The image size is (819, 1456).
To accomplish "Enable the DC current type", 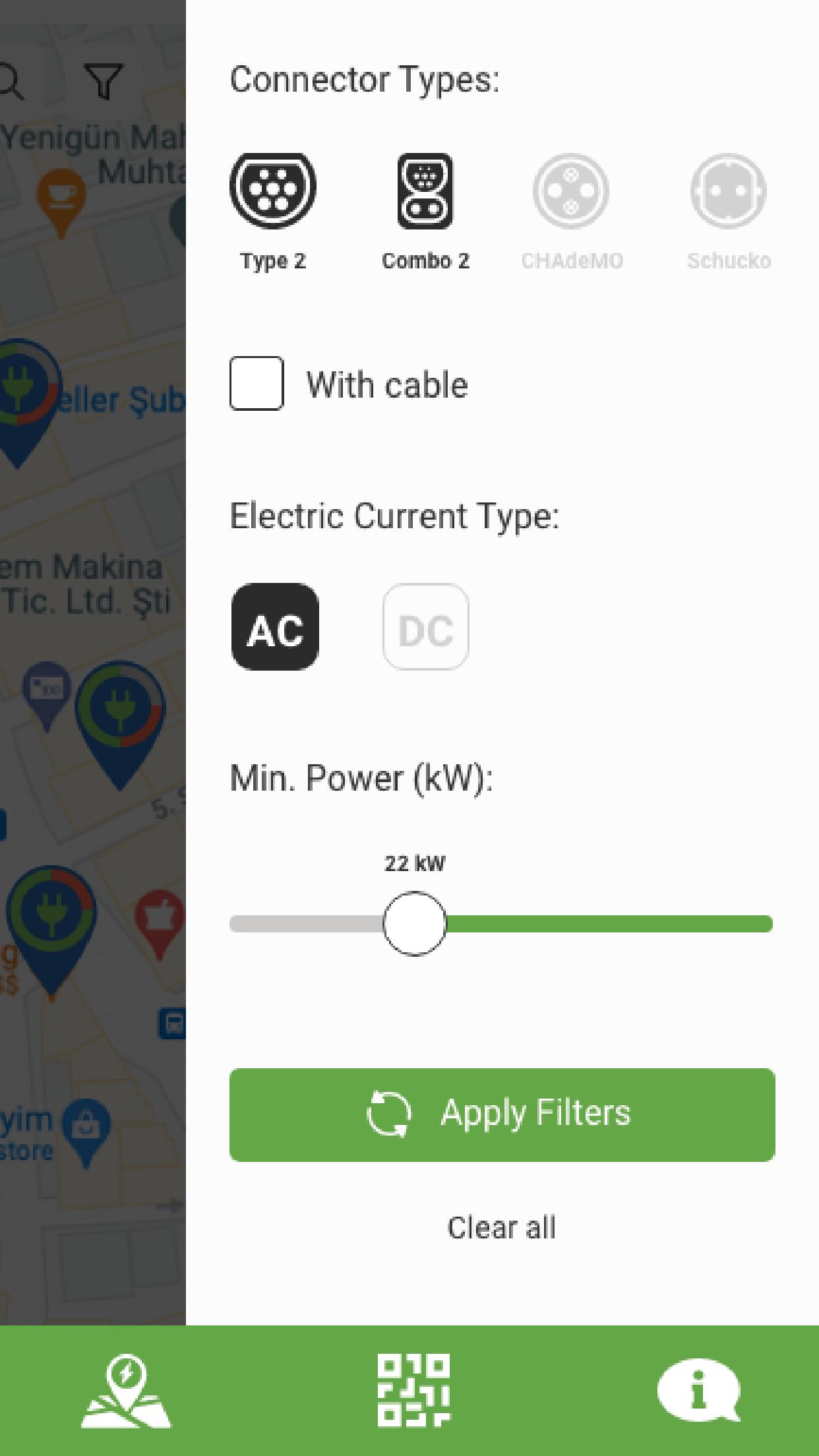I will coord(425,626).
